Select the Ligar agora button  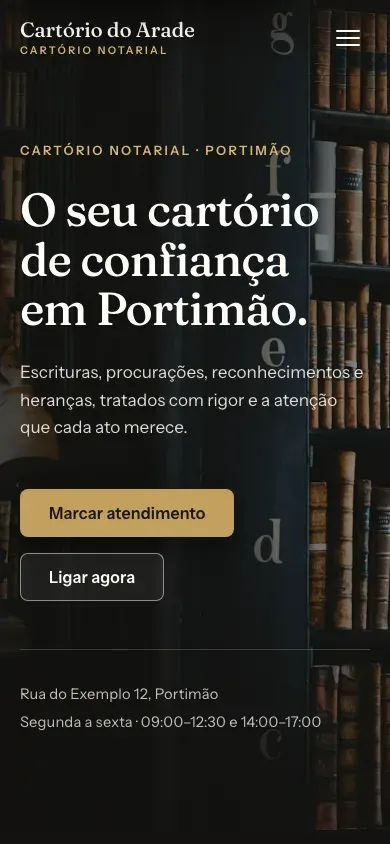(x=92, y=577)
